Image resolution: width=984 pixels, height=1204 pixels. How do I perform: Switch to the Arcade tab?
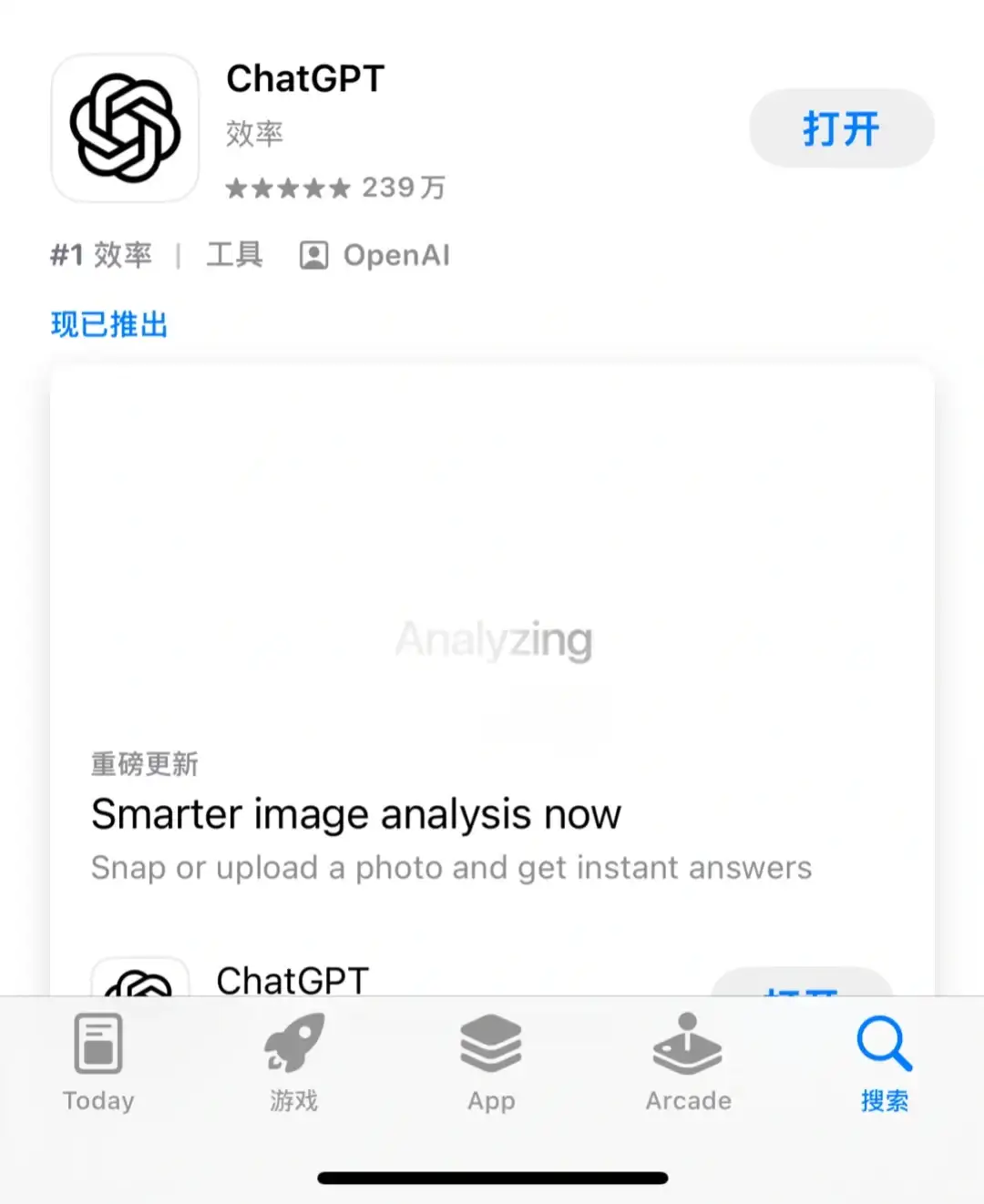[x=688, y=1066]
